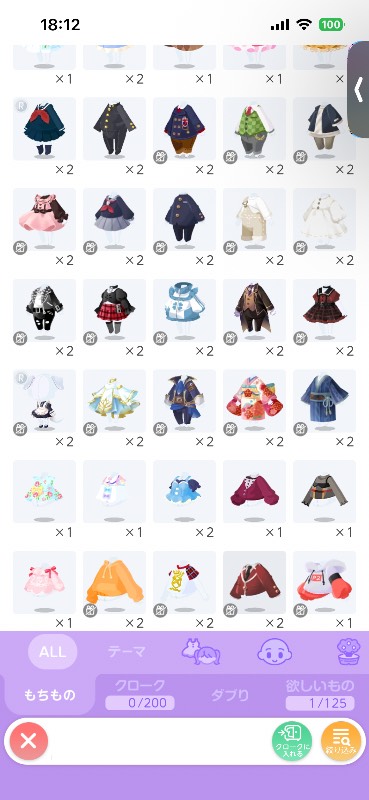This screenshot has height=800, width=369.
Task: Open the flower pot category icon
Action: pyautogui.click(x=348, y=652)
